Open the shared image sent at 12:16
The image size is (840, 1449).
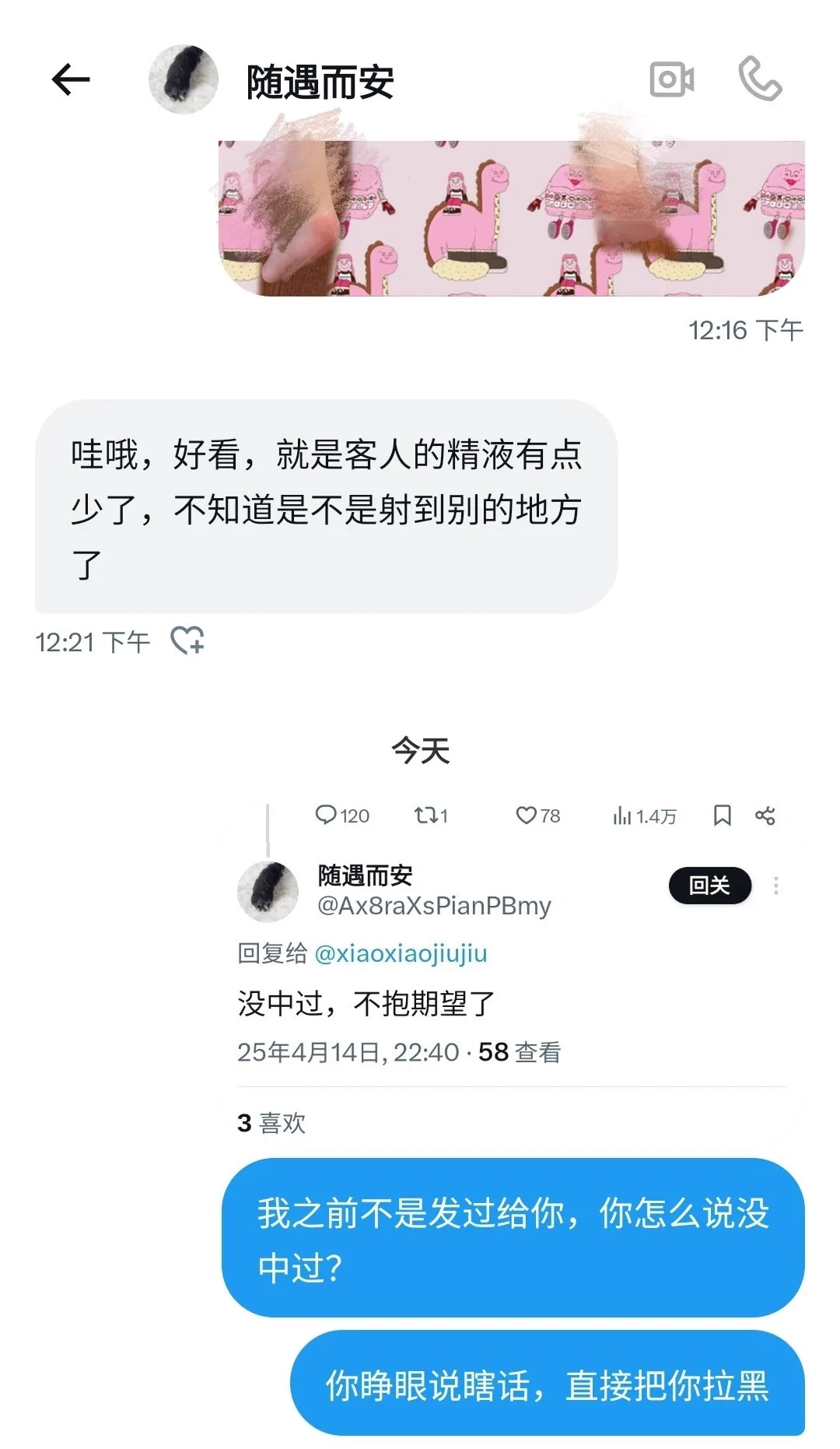pos(511,218)
